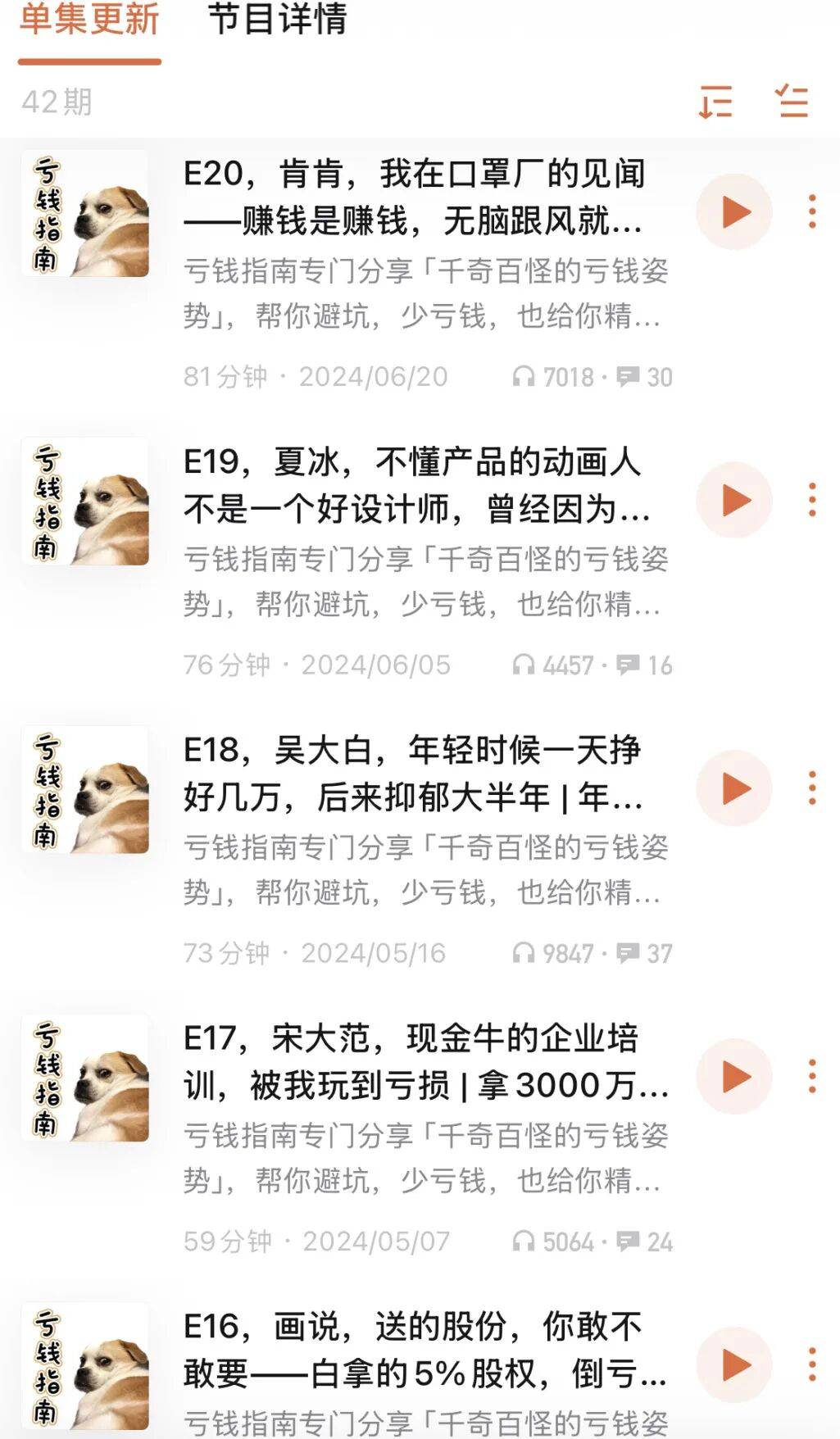Image resolution: width=840 pixels, height=1439 pixels.
Task: Open the three-dot menu for episode E19
Action: pyautogui.click(x=810, y=500)
